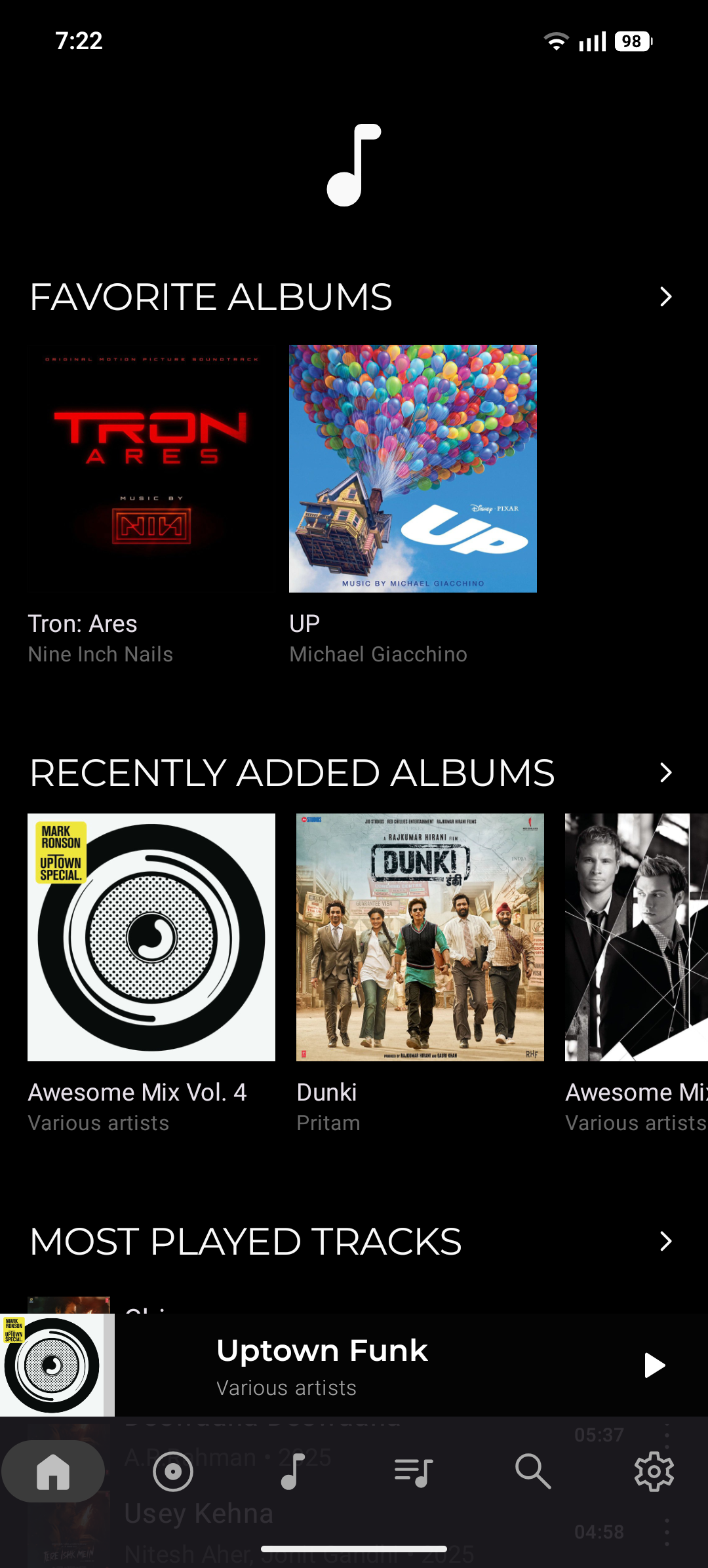Expand the Recently Added Albums arrow
Viewport: 708px width, 1568px height.
click(x=665, y=772)
